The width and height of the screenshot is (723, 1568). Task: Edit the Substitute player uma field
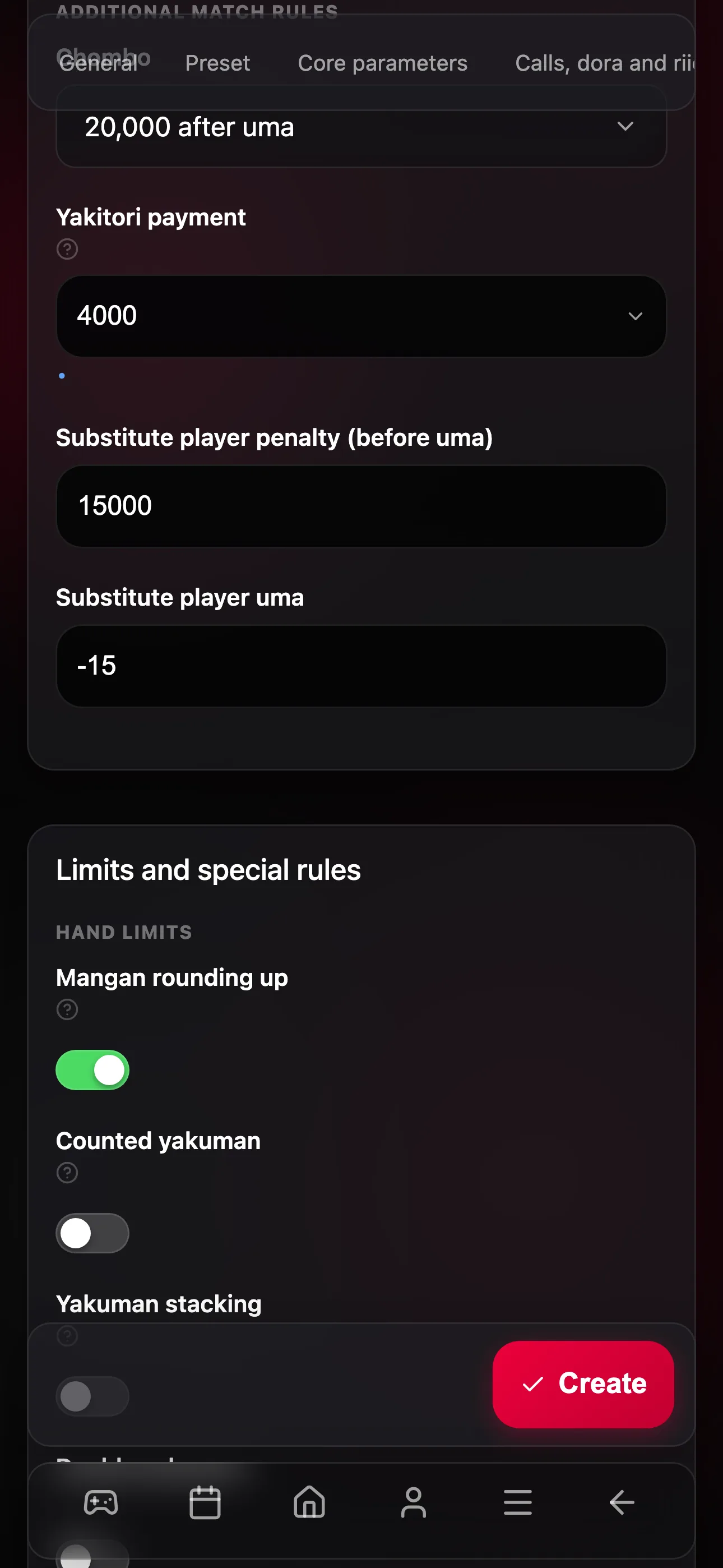(x=361, y=666)
